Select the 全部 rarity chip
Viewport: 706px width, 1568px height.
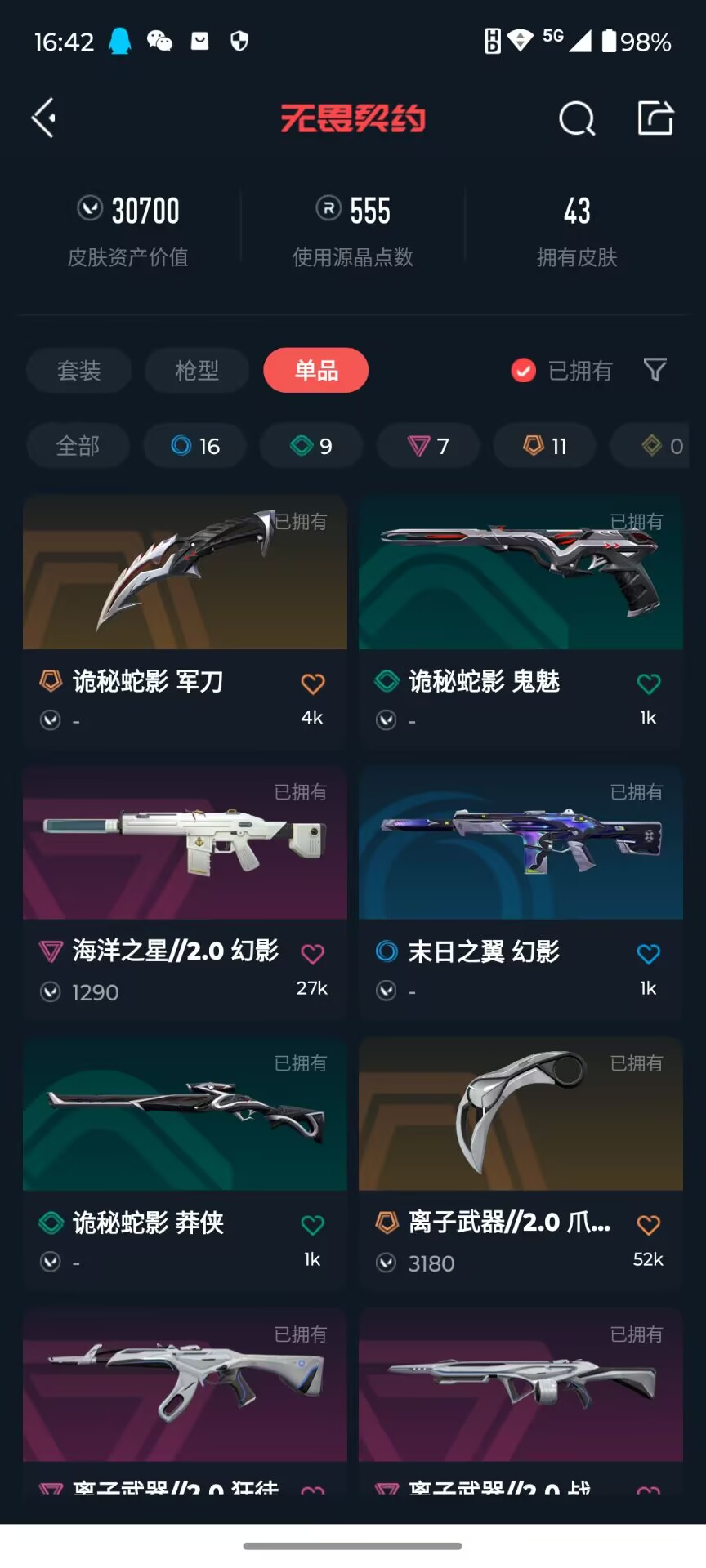(78, 446)
